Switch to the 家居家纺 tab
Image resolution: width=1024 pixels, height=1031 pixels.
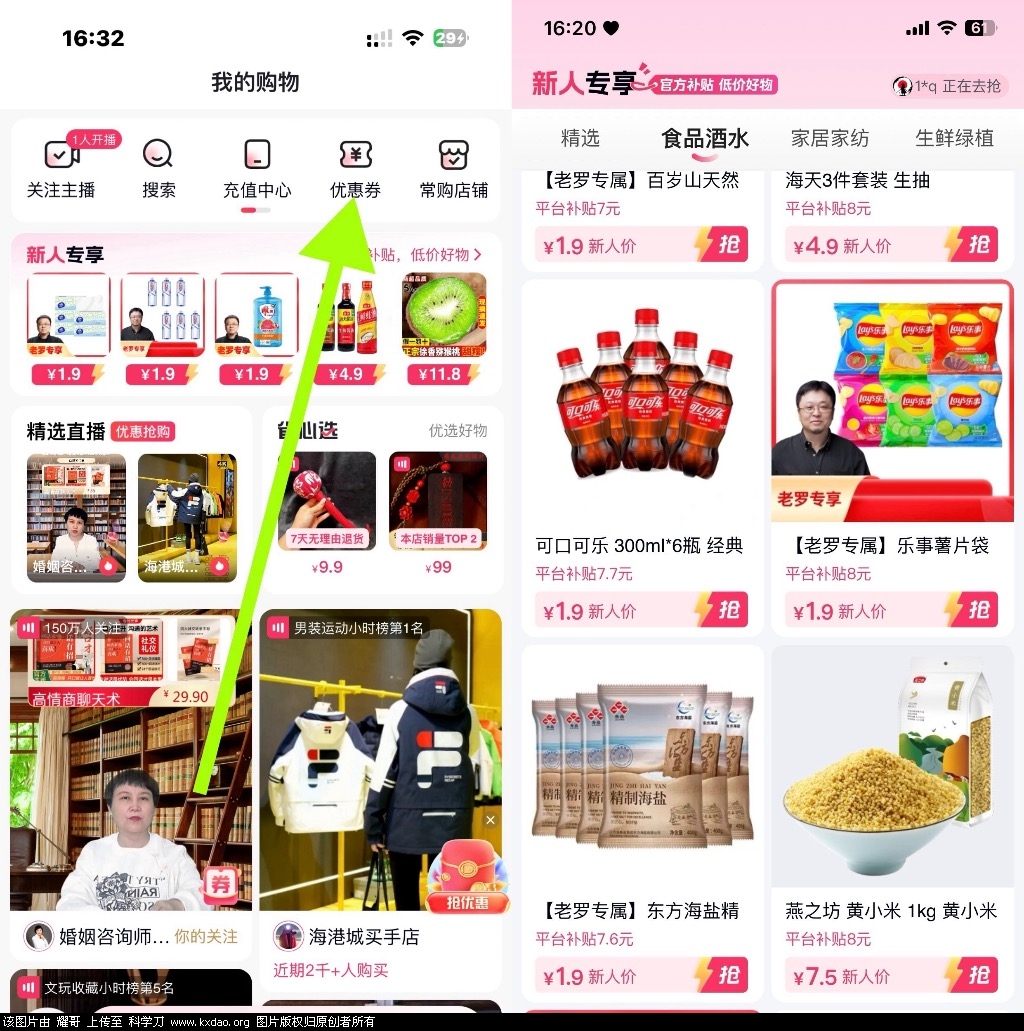pos(829,138)
